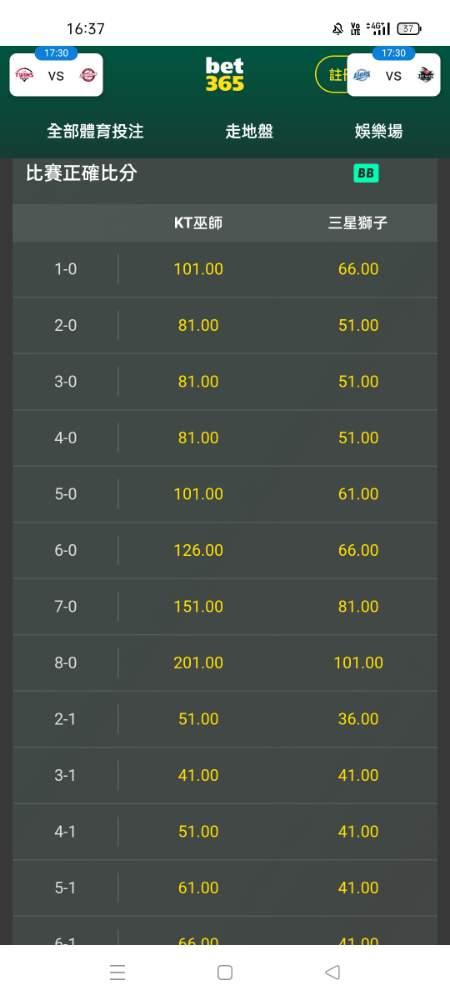
Task: Add KT巫師 8-0 at 201.00
Action: click(x=198, y=663)
